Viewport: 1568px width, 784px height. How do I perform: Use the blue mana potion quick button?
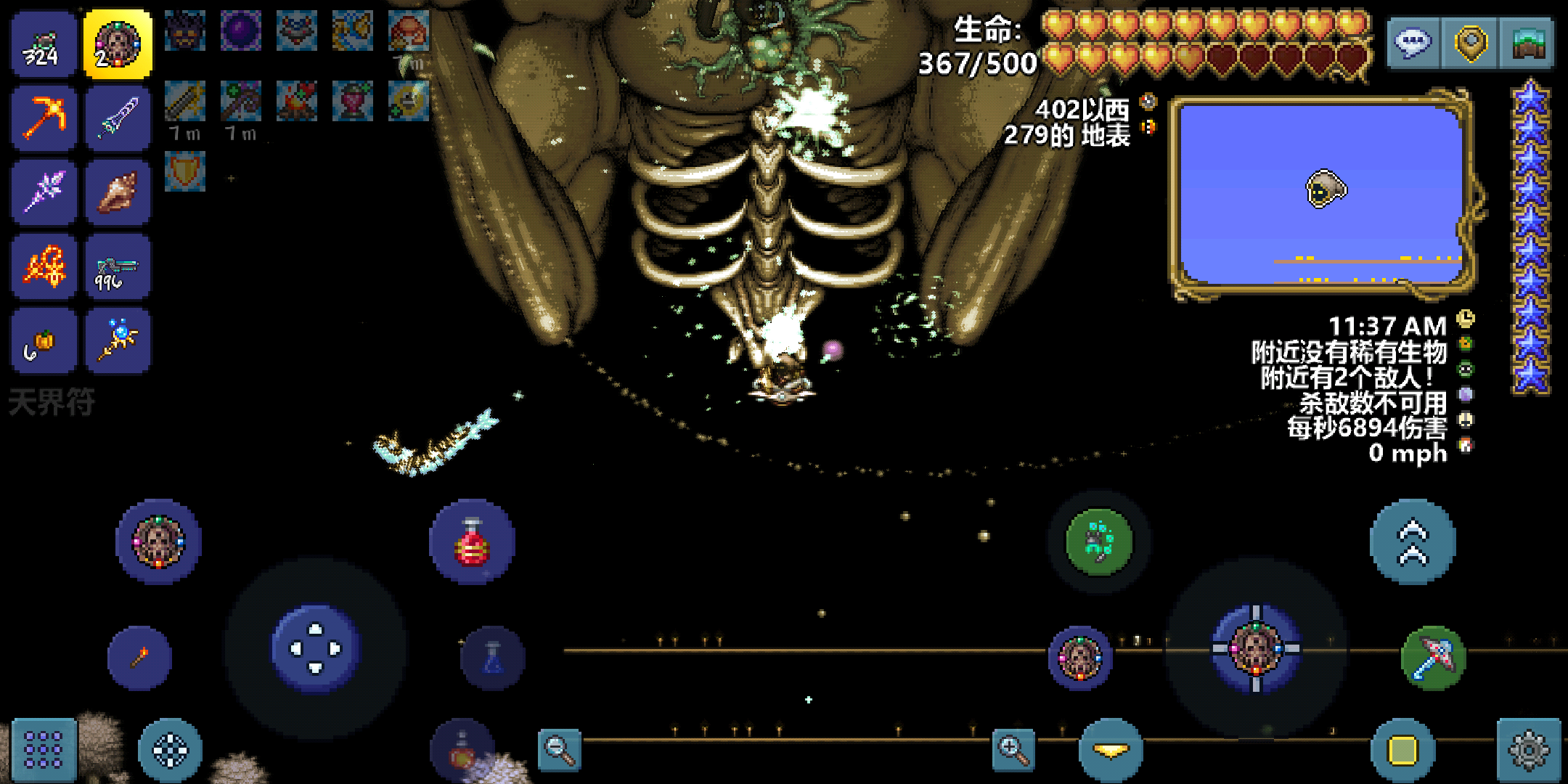493,658
